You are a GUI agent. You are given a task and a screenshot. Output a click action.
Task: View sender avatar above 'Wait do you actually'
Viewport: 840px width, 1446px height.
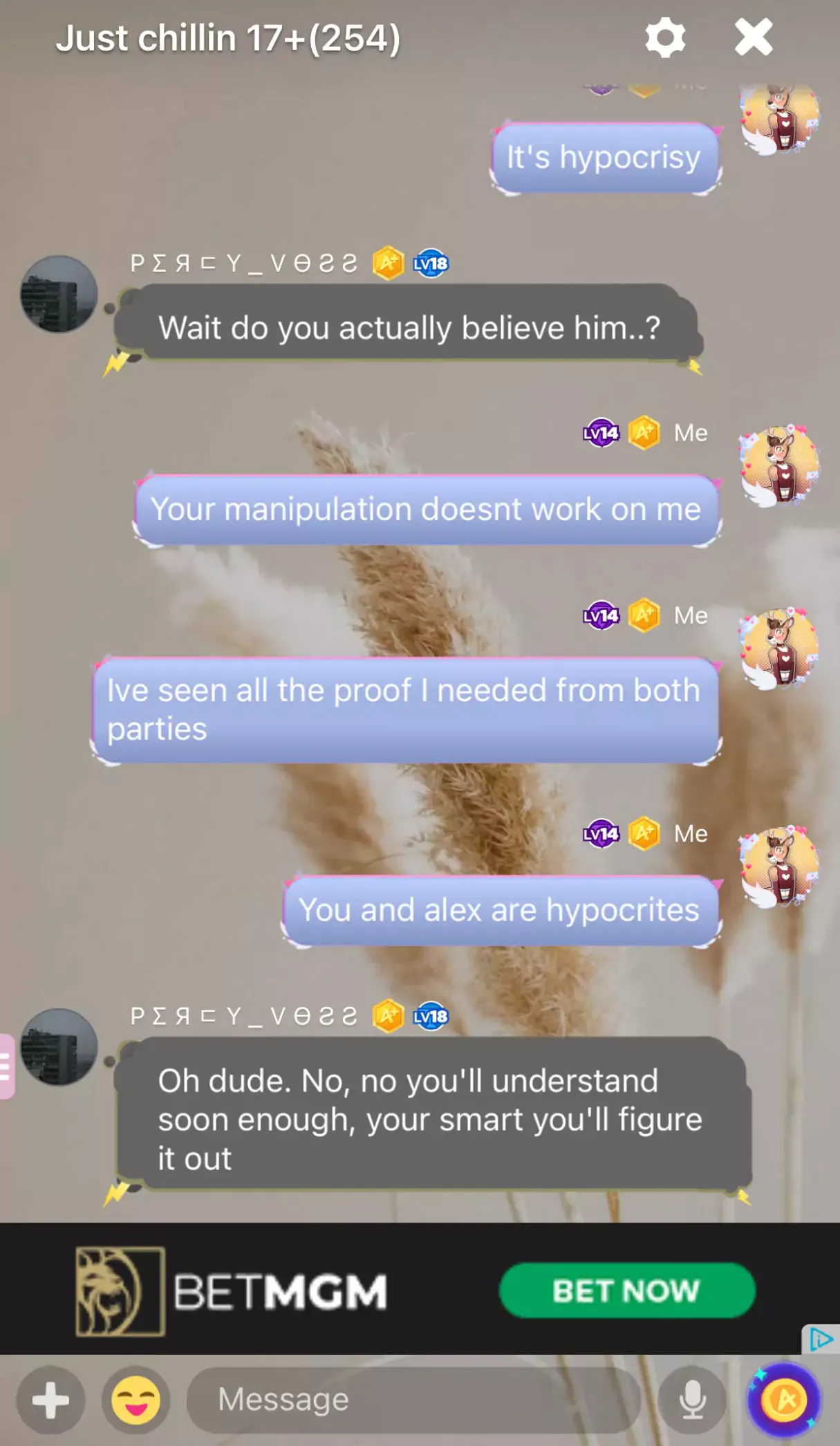59,295
